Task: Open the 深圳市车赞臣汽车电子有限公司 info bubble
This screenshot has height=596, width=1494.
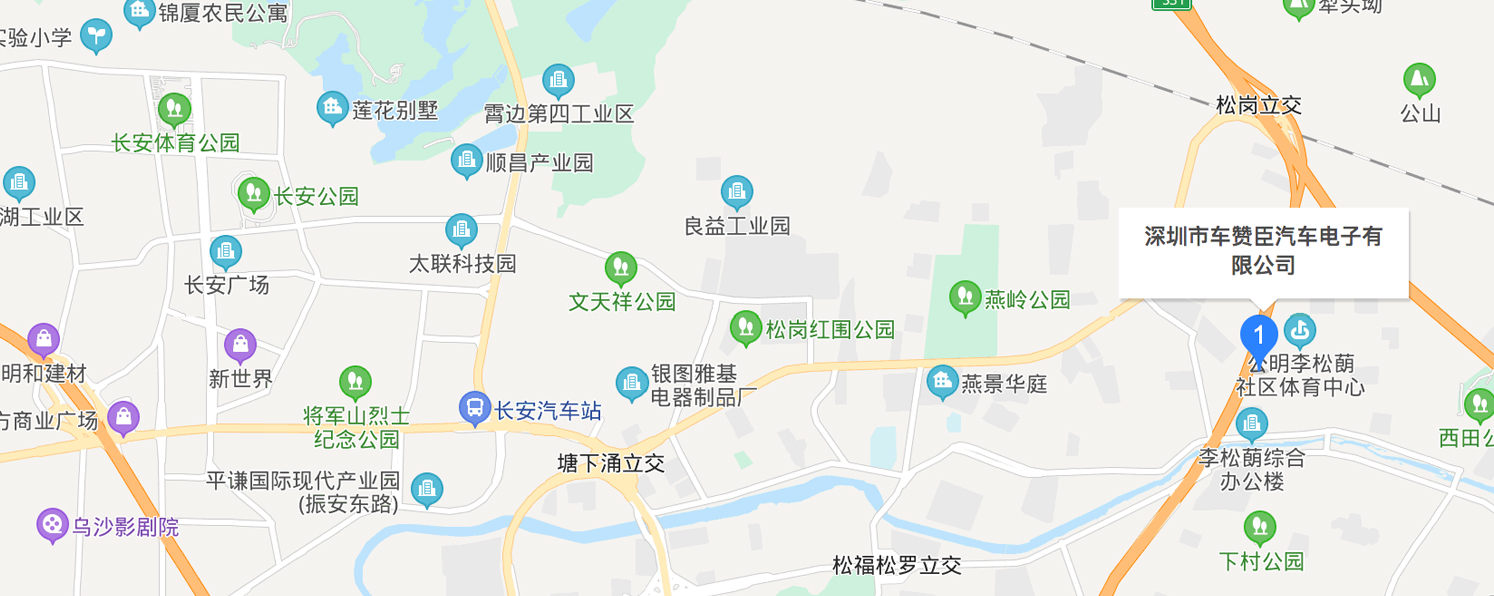Action: point(1263,252)
